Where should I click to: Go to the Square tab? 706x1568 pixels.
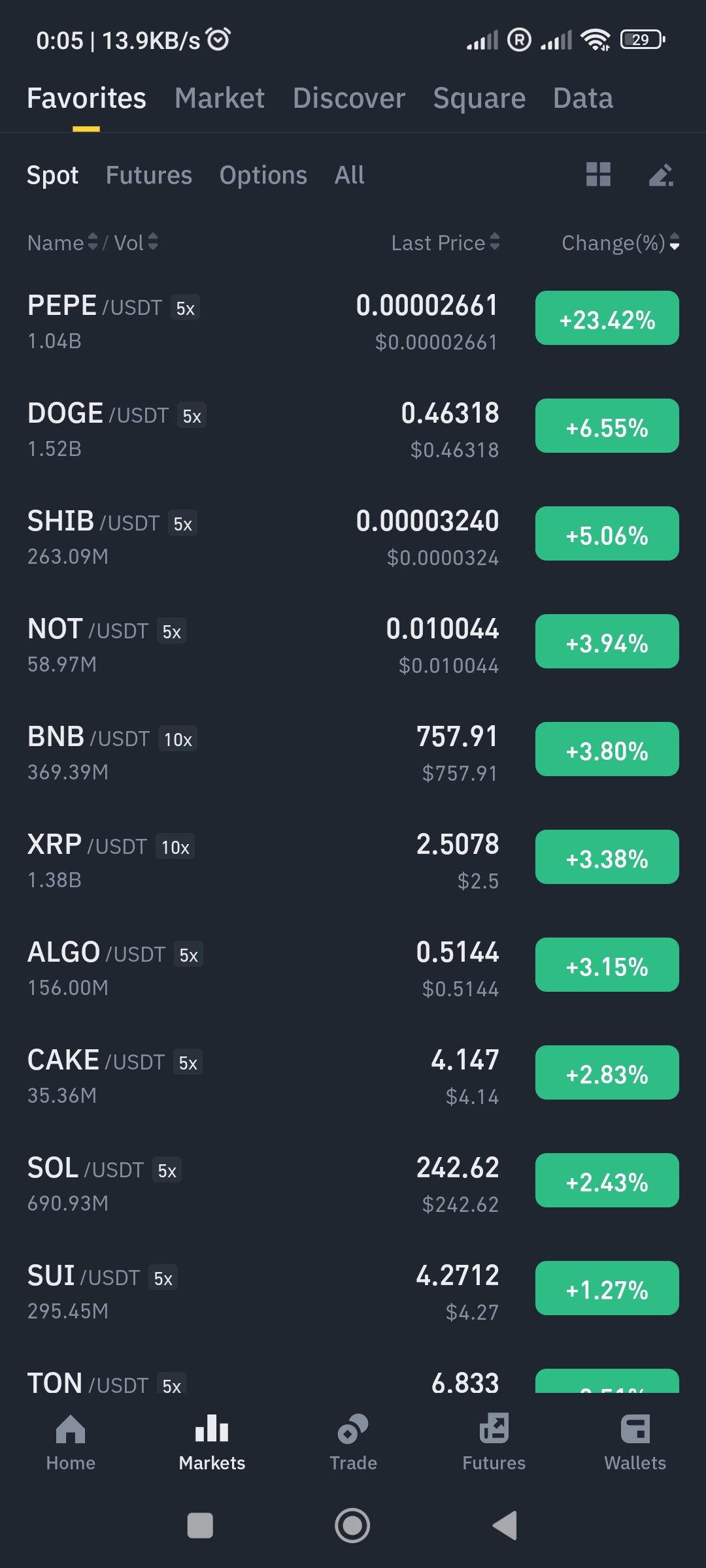click(x=479, y=98)
